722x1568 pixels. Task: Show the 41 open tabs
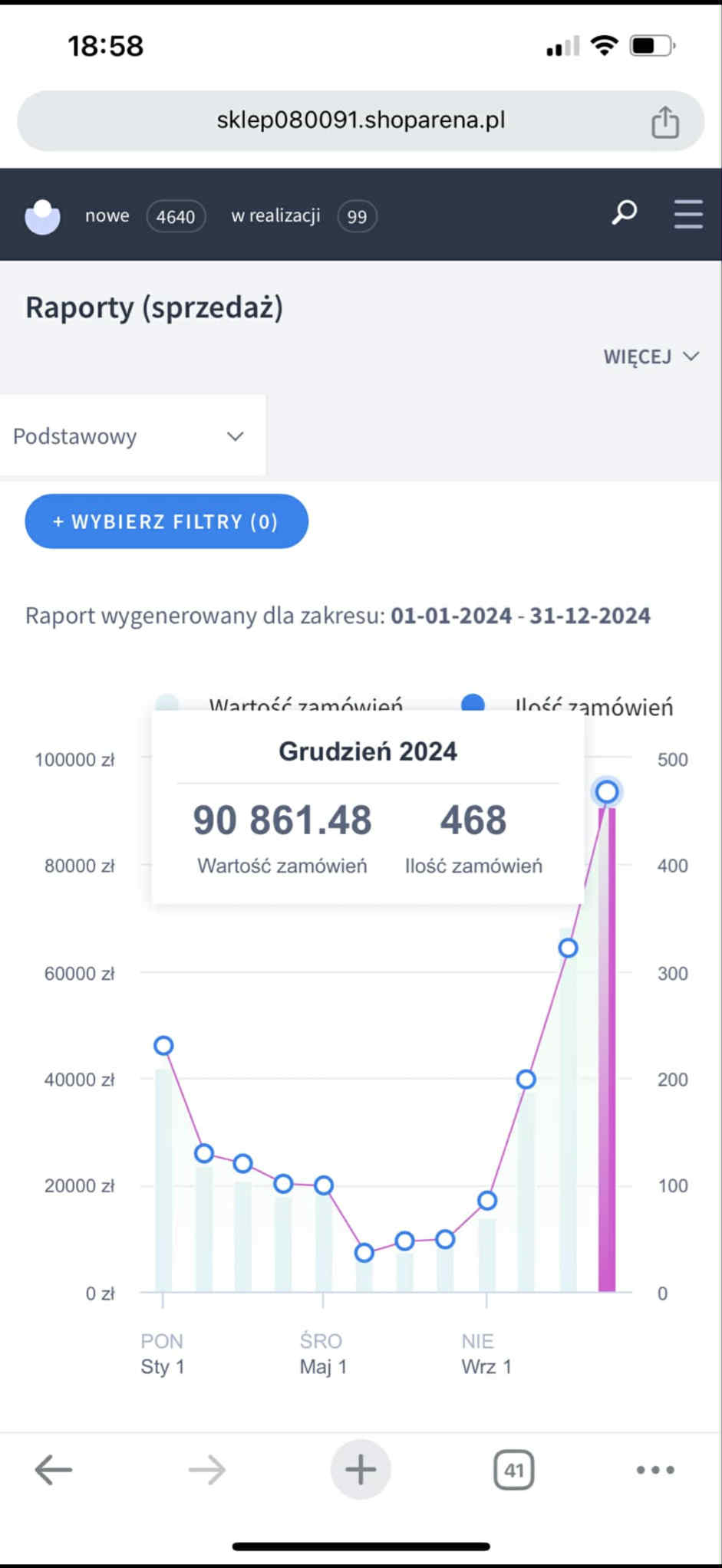[x=513, y=1469]
